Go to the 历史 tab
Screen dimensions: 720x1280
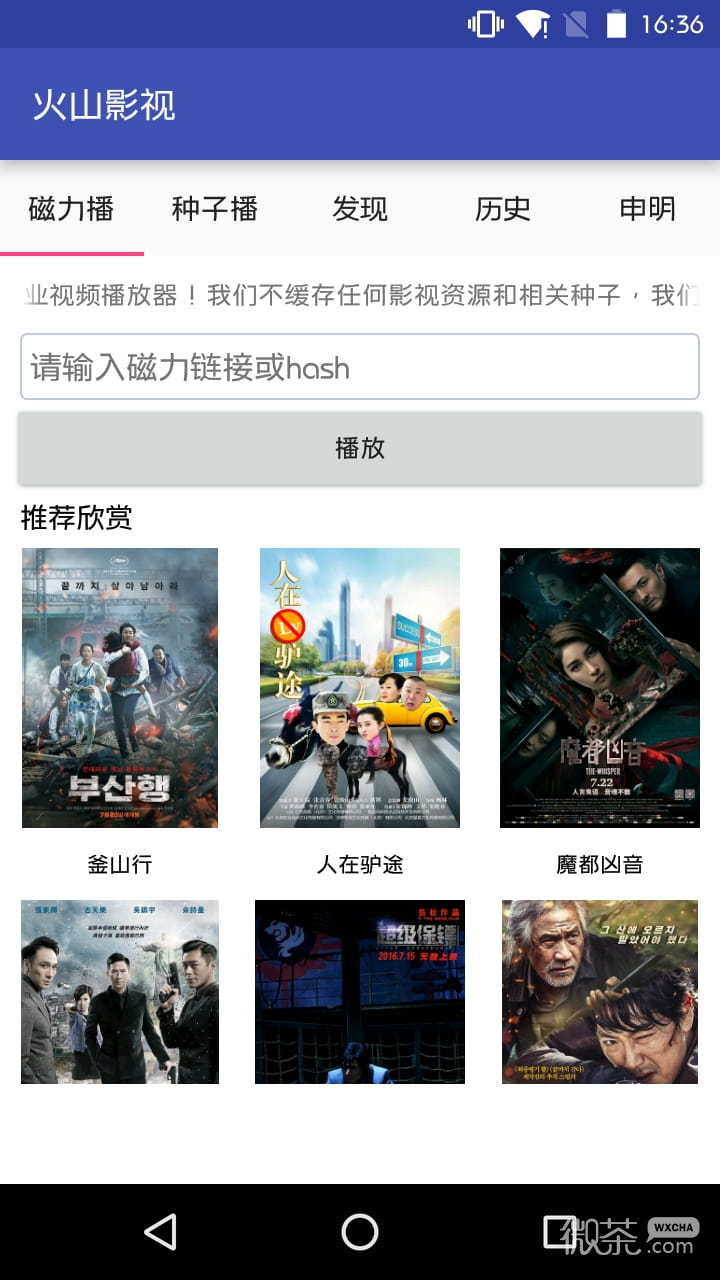(x=503, y=209)
